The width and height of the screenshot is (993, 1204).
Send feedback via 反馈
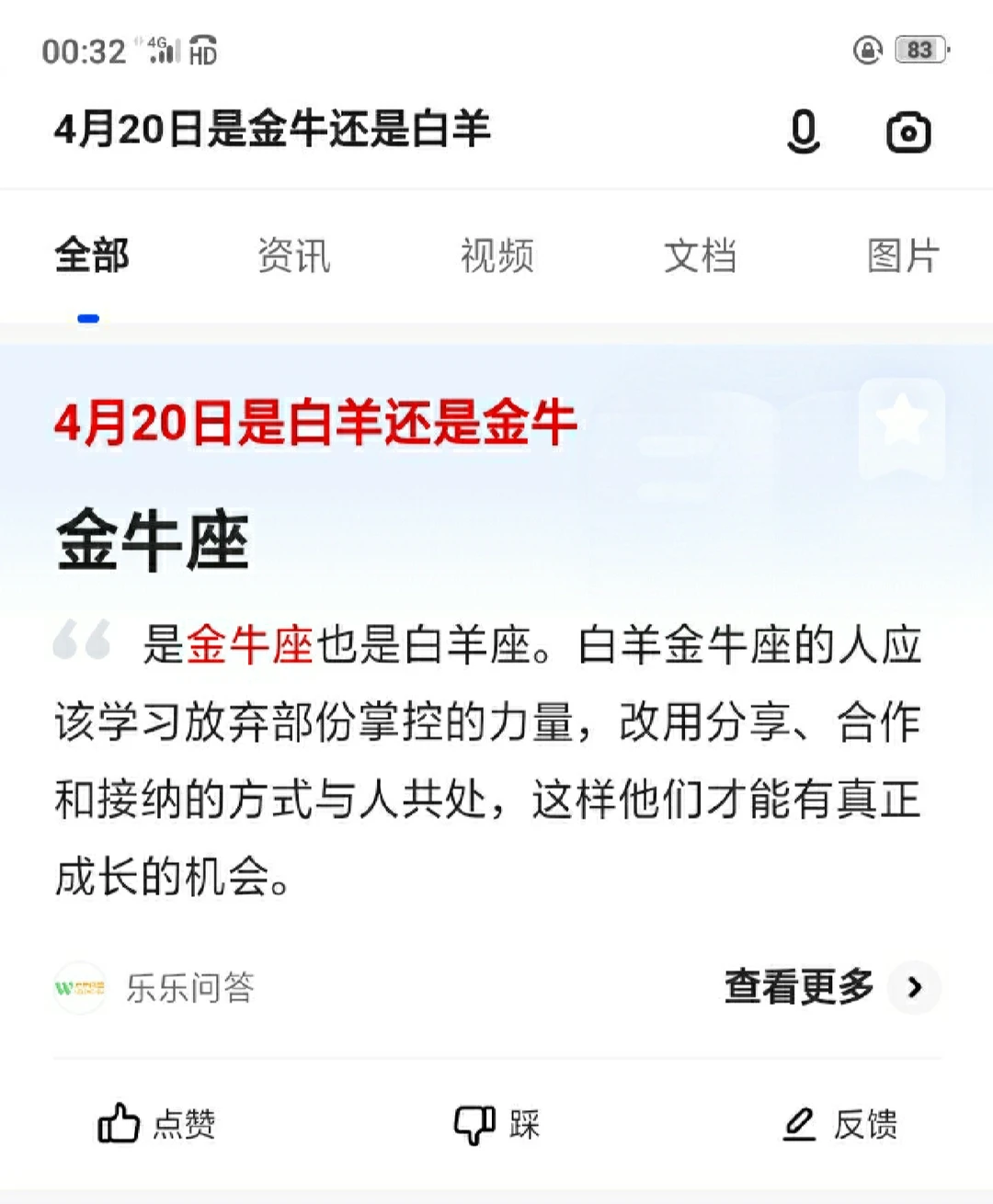point(839,1124)
